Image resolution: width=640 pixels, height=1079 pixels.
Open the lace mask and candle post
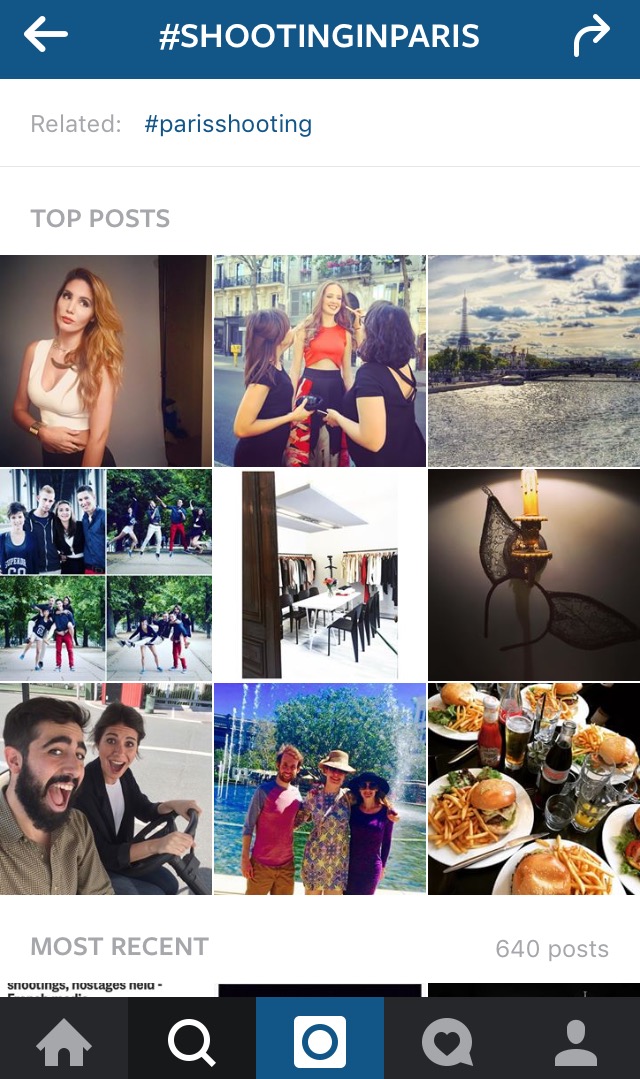click(534, 575)
